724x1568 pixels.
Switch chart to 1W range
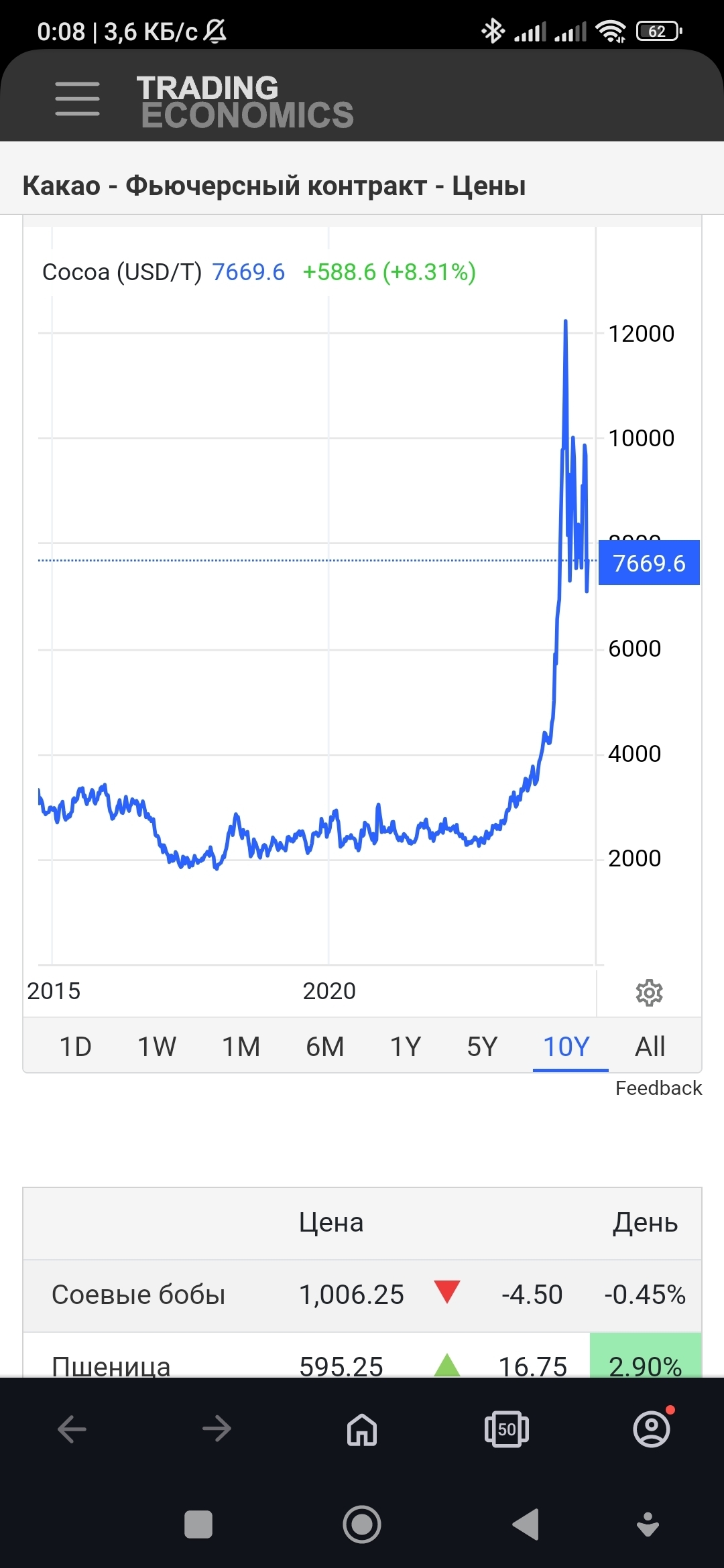(157, 1046)
